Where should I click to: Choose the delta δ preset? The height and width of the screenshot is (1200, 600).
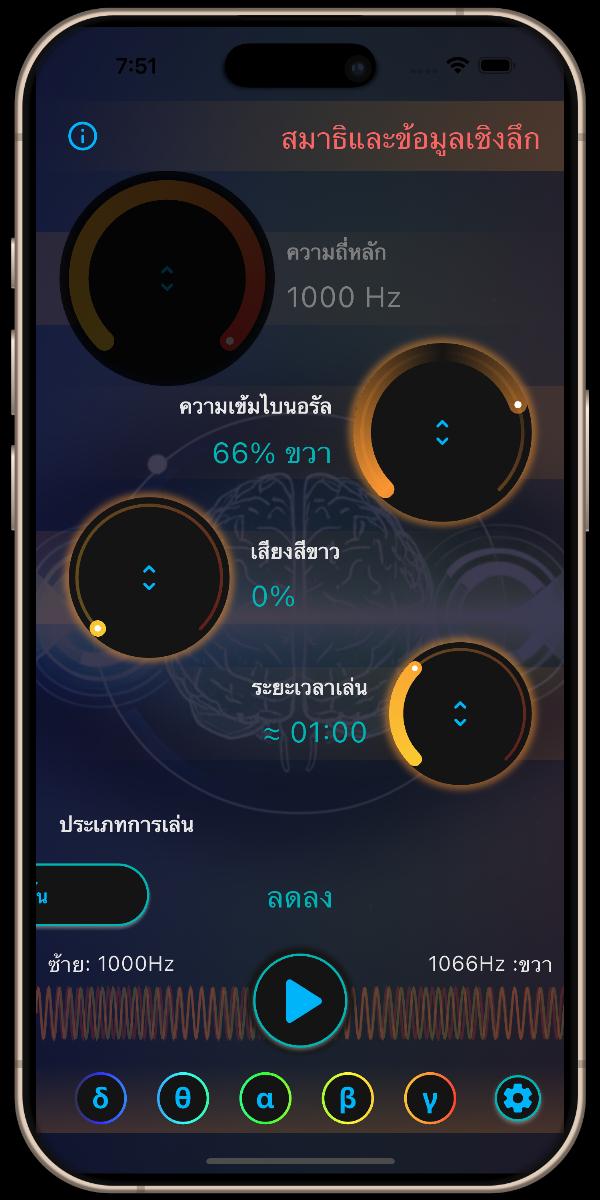(x=101, y=1099)
